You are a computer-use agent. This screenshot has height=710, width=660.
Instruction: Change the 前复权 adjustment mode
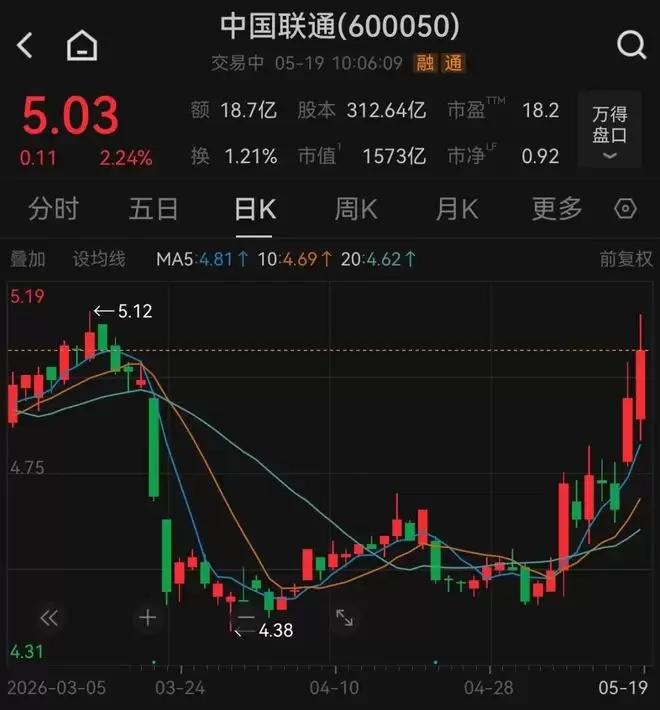pos(626,259)
